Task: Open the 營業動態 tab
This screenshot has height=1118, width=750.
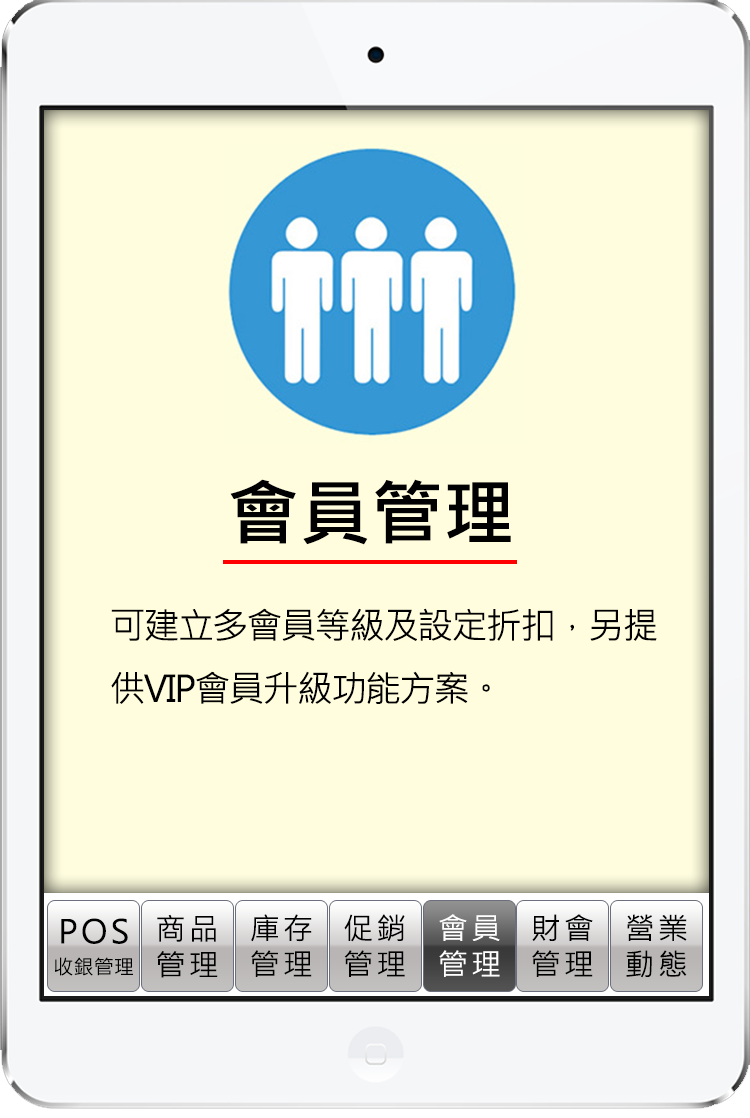Action: 656,946
